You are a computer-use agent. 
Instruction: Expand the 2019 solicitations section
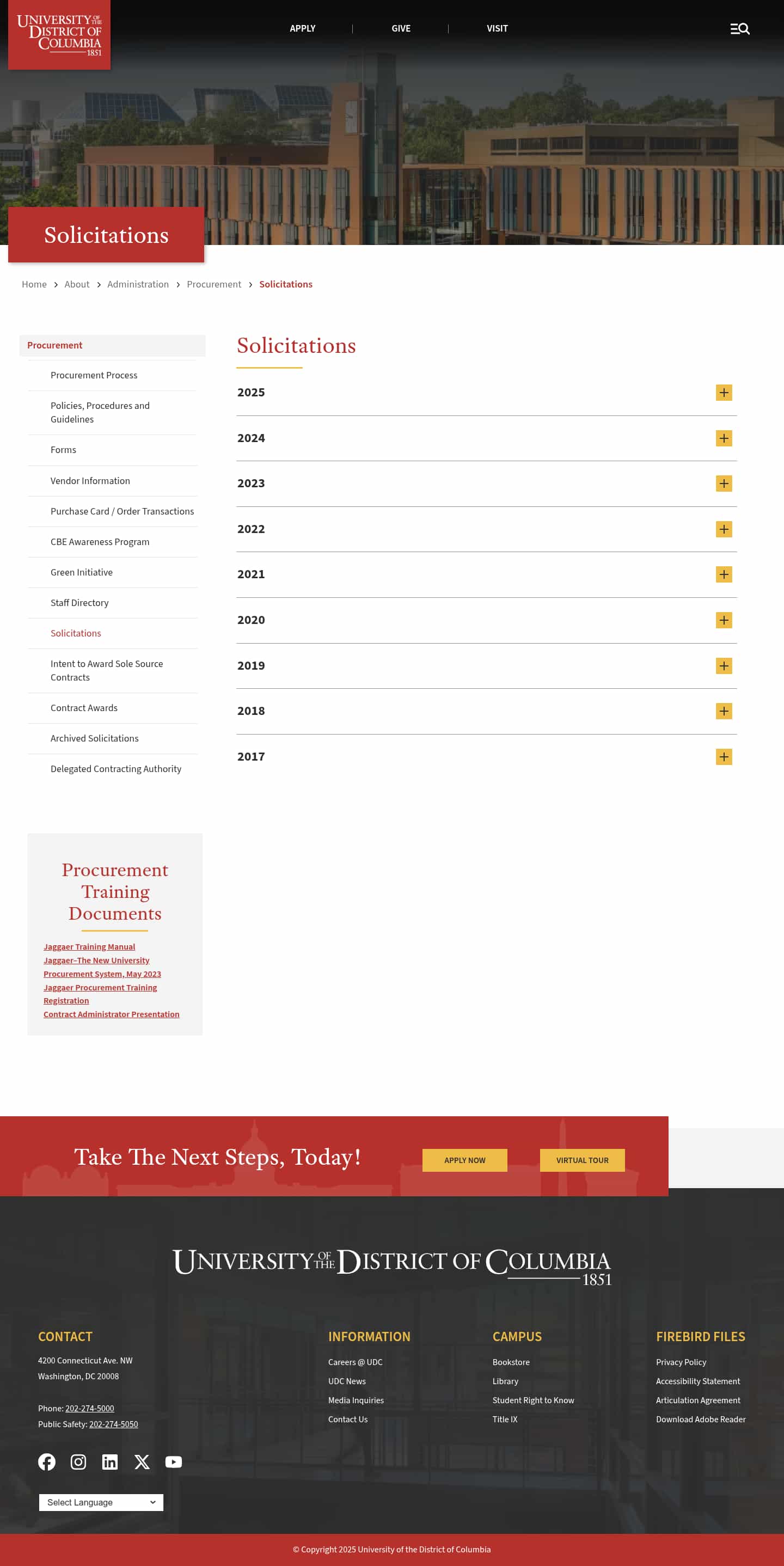723,666
